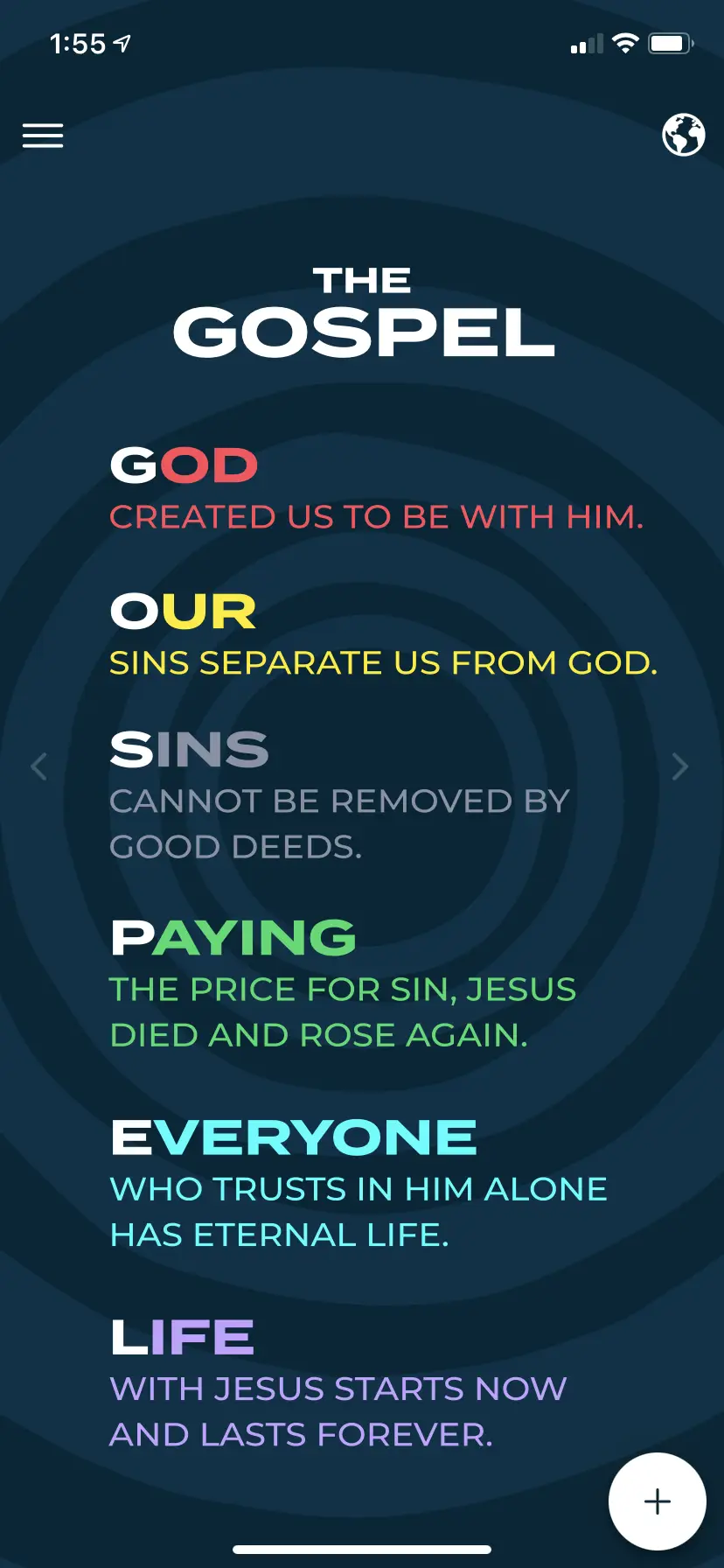Go to the next page arrow
Image resolution: width=724 pixels, height=1568 pixels.
(680, 766)
